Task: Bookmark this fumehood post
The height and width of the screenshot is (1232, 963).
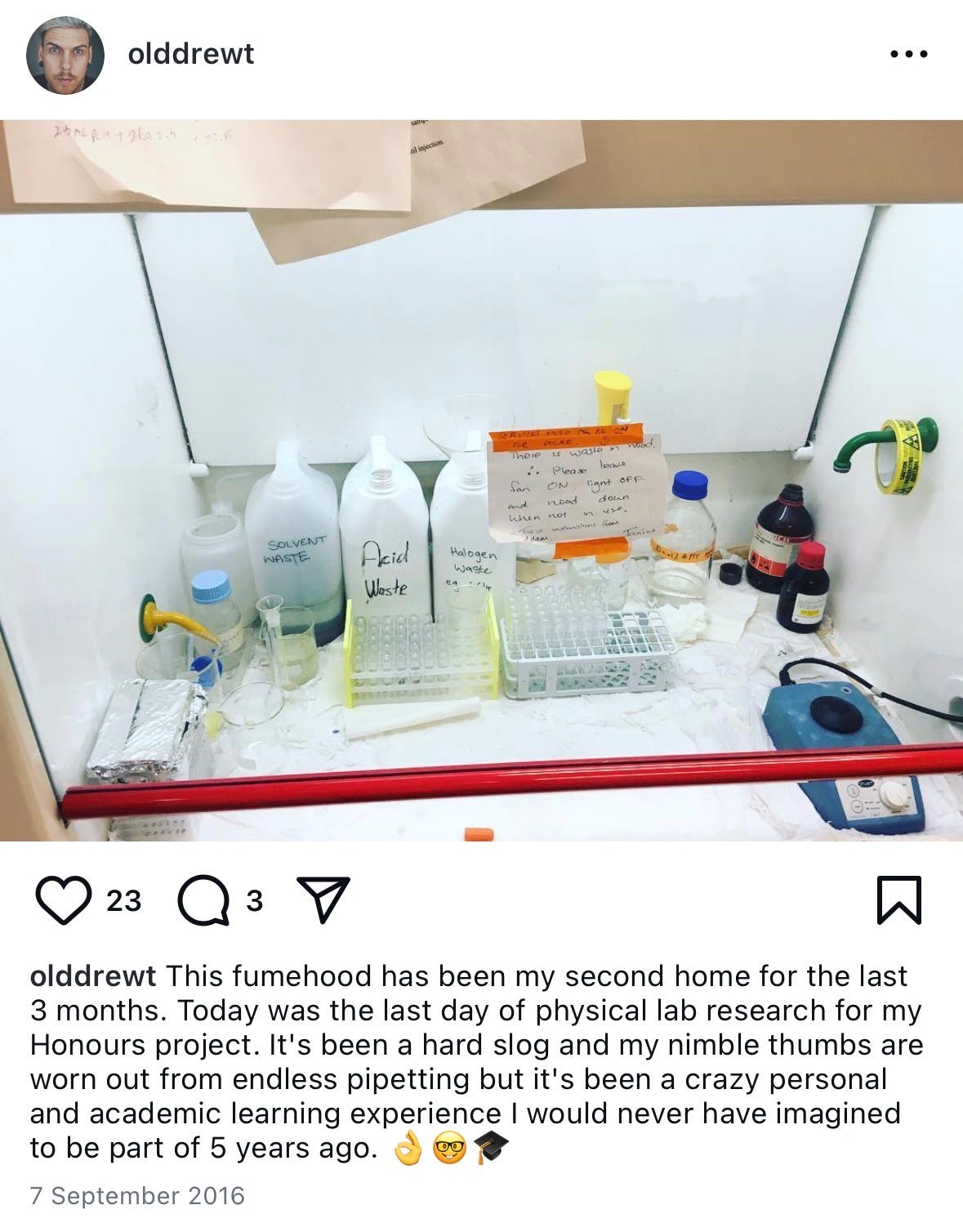Action: 899,900
